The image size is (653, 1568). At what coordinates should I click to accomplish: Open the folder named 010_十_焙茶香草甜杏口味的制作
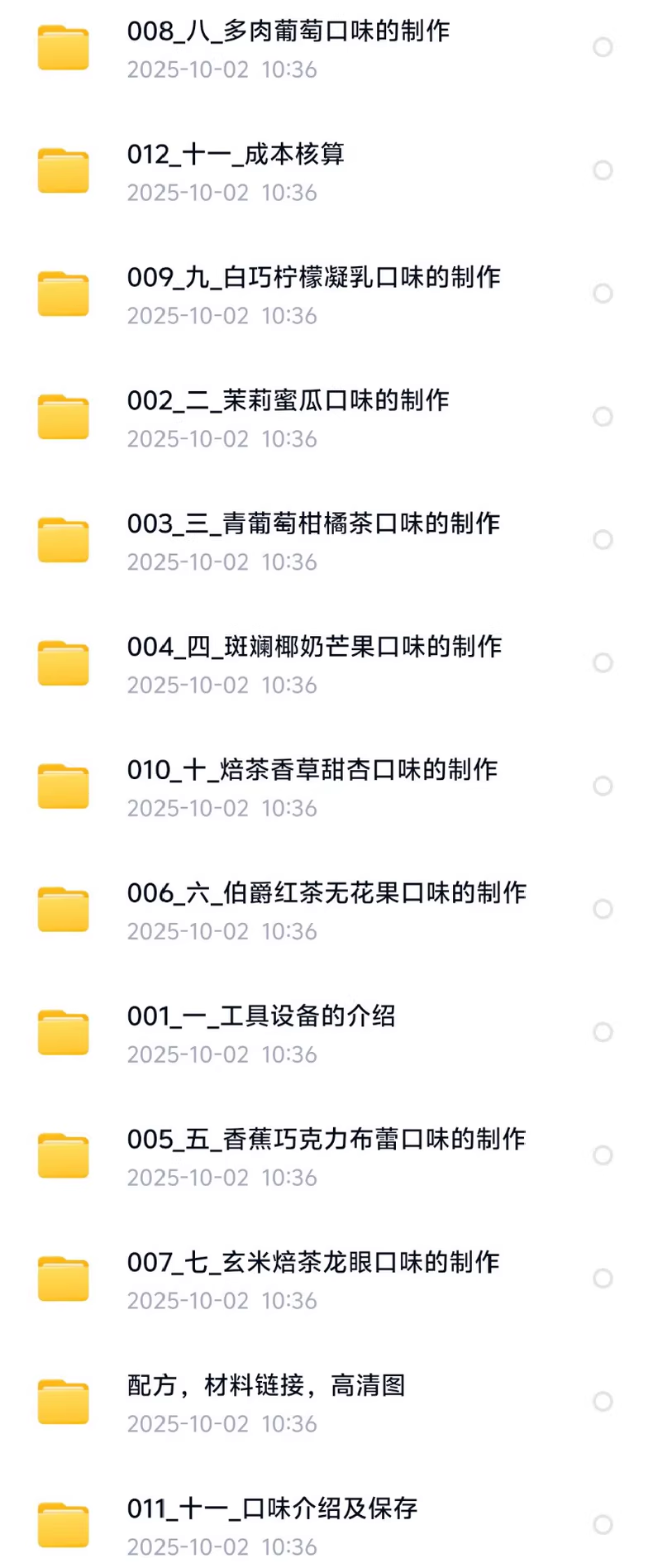pyautogui.click(x=313, y=770)
